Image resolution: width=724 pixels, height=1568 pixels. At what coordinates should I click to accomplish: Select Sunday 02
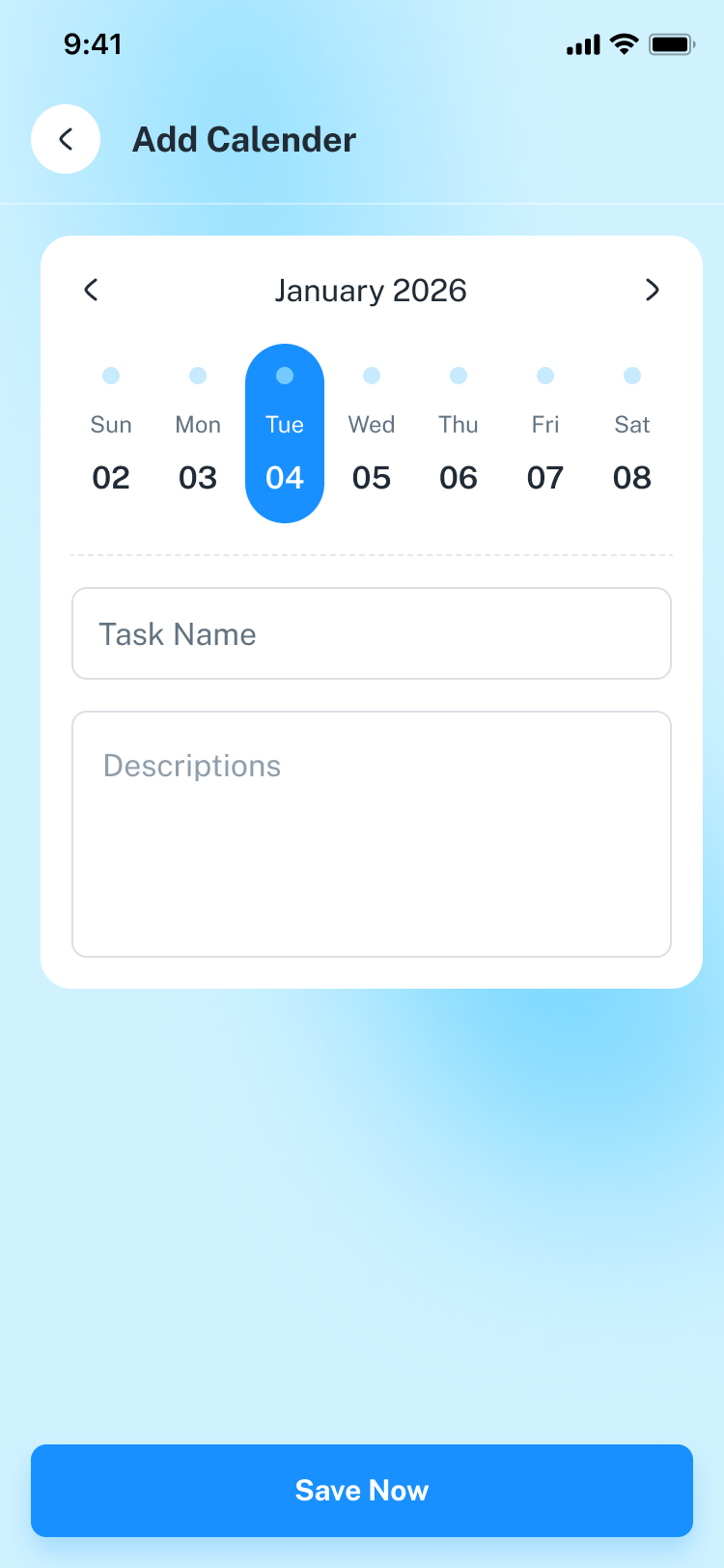pos(111,452)
